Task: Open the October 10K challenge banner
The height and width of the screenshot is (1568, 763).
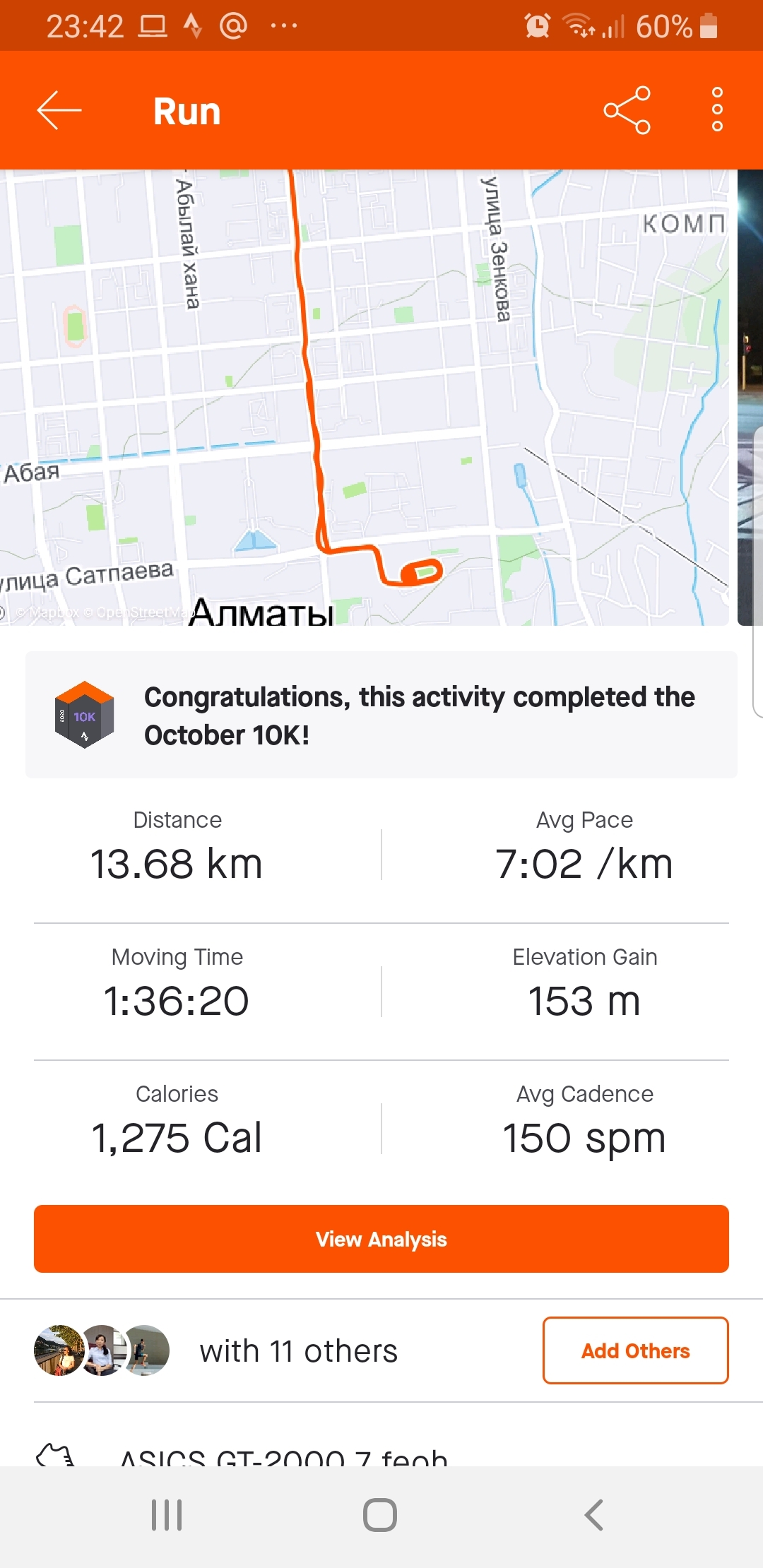Action: pyautogui.click(x=381, y=715)
